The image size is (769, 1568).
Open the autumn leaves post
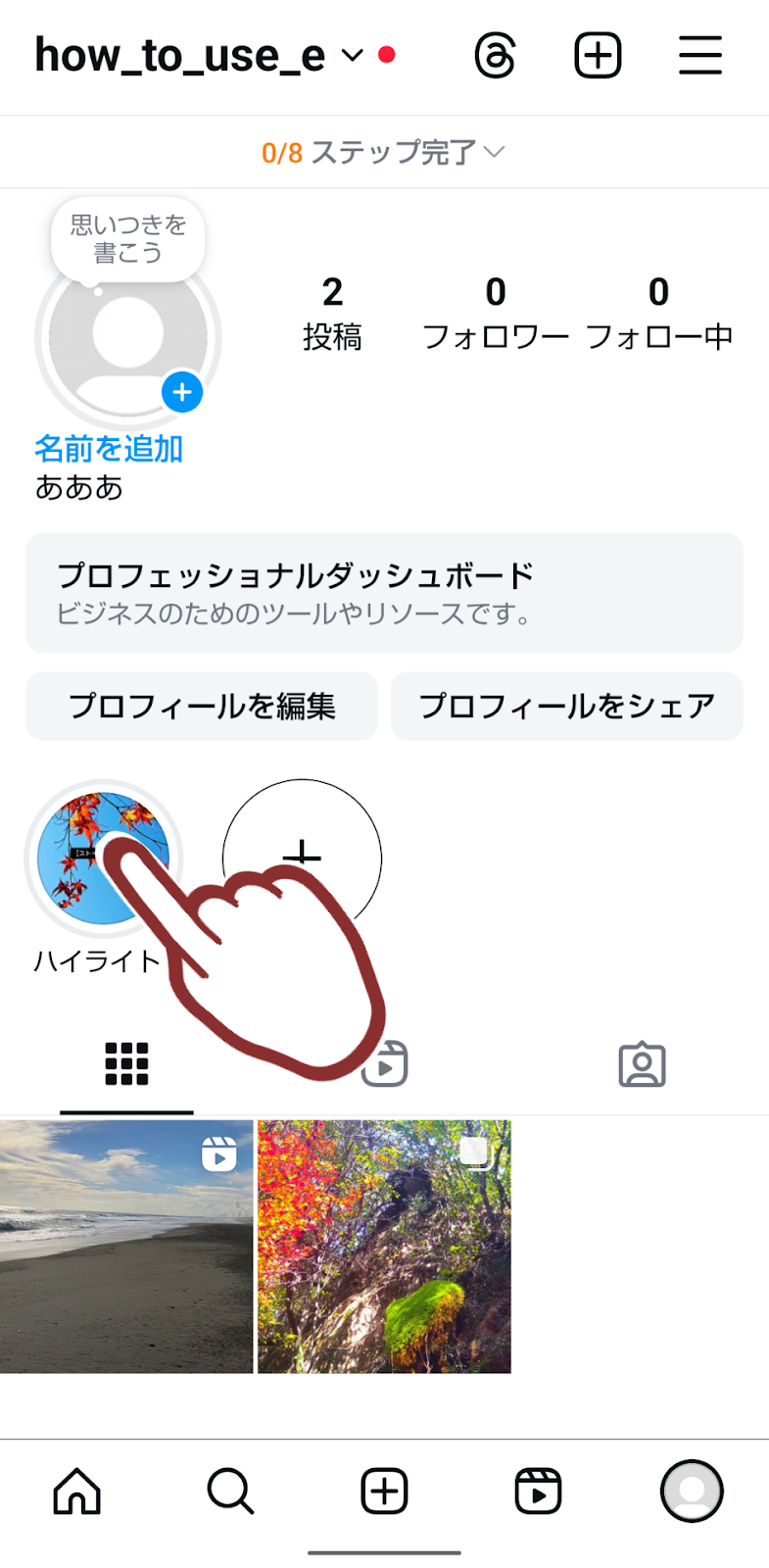(384, 1247)
